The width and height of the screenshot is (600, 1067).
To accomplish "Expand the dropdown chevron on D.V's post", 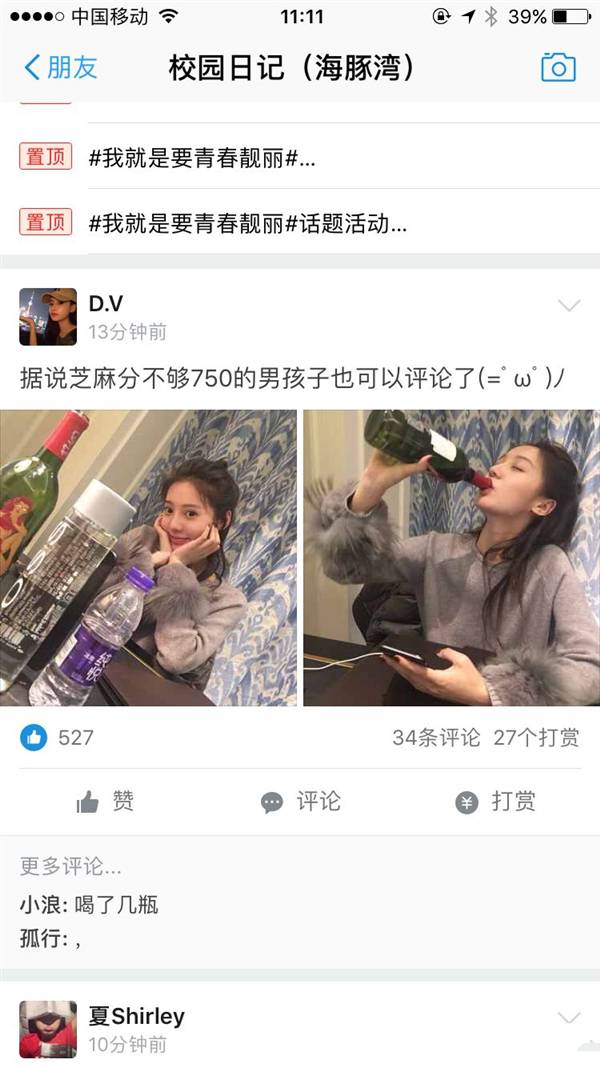I will 568,305.
